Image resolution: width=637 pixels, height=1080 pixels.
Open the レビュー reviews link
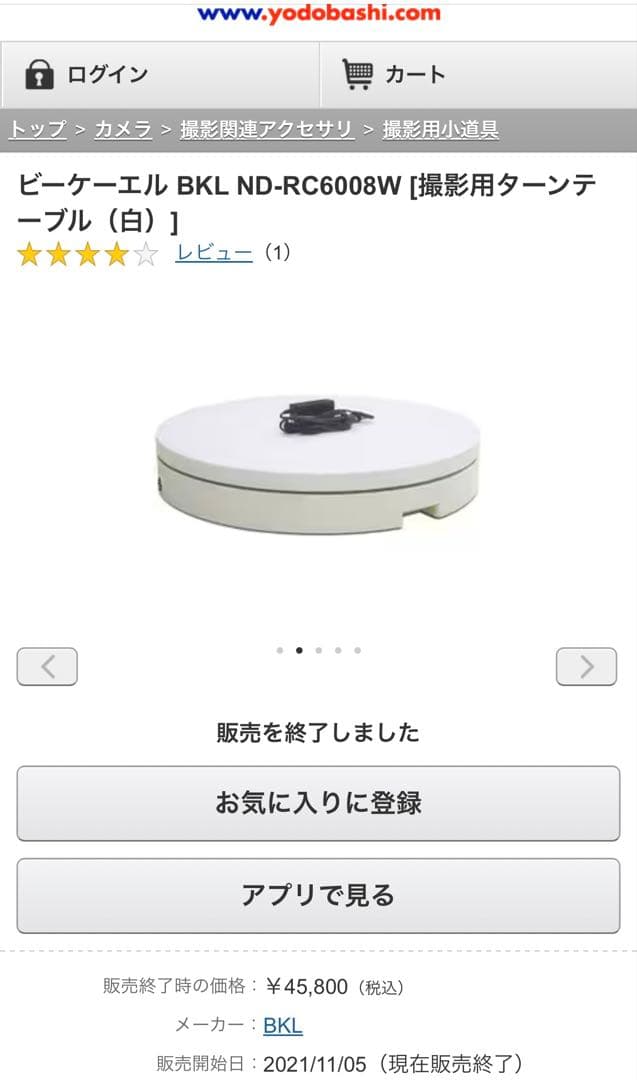[x=214, y=253]
